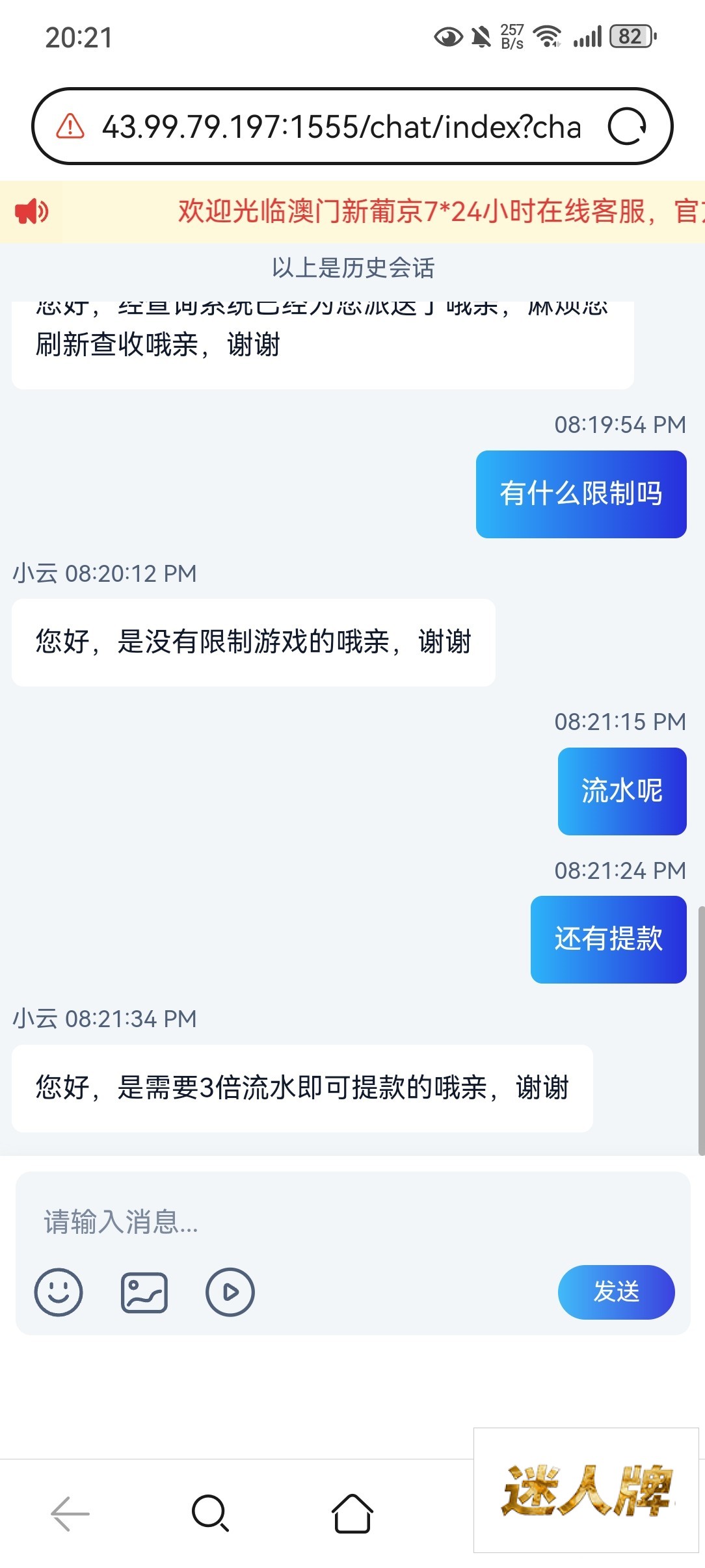The height and width of the screenshot is (1568, 705).
Task: Send the message with 发送 button
Action: [x=616, y=1292]
